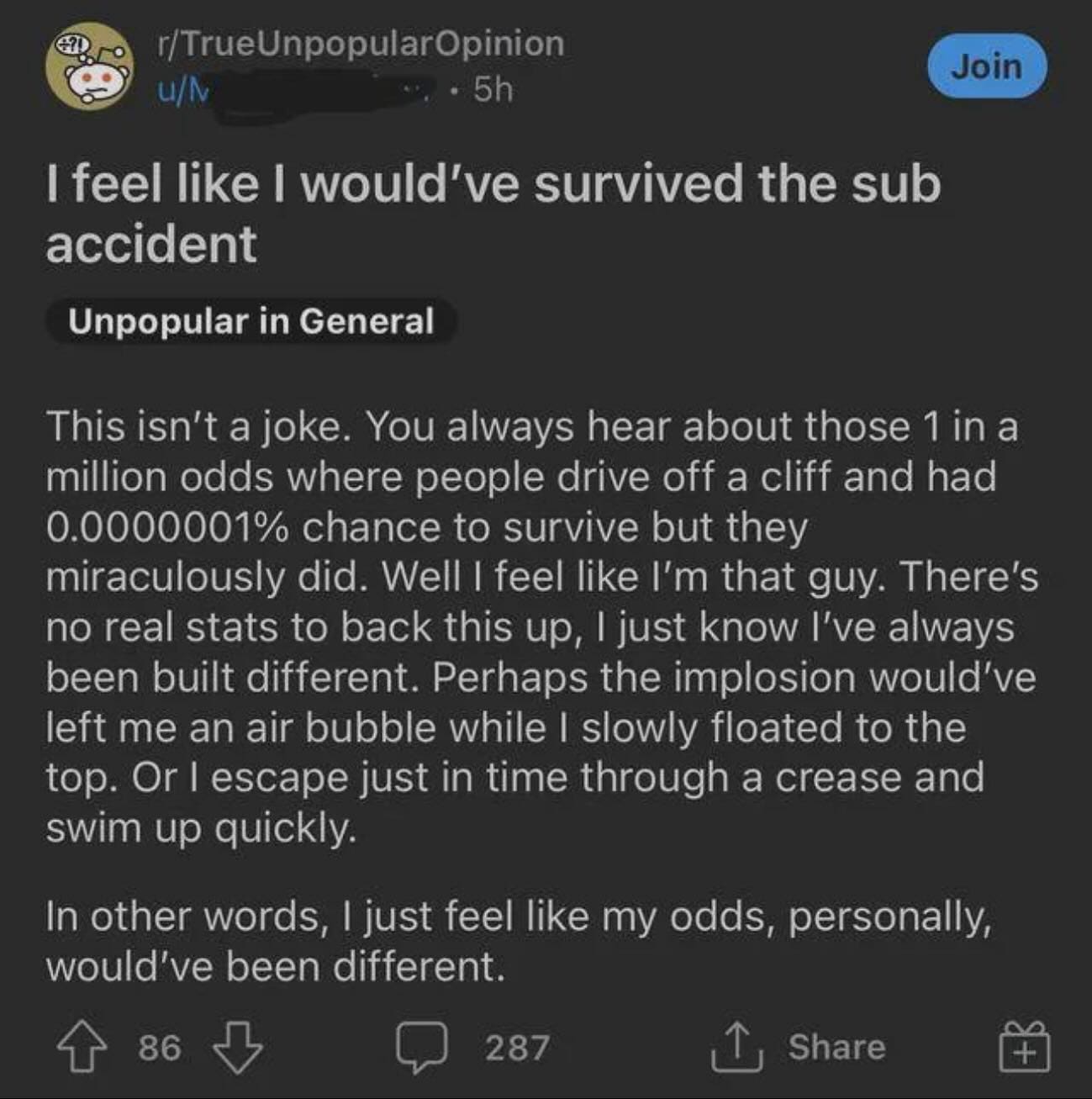
Task: Downvote the sub accident post
Action: [x=238, y=1049]
